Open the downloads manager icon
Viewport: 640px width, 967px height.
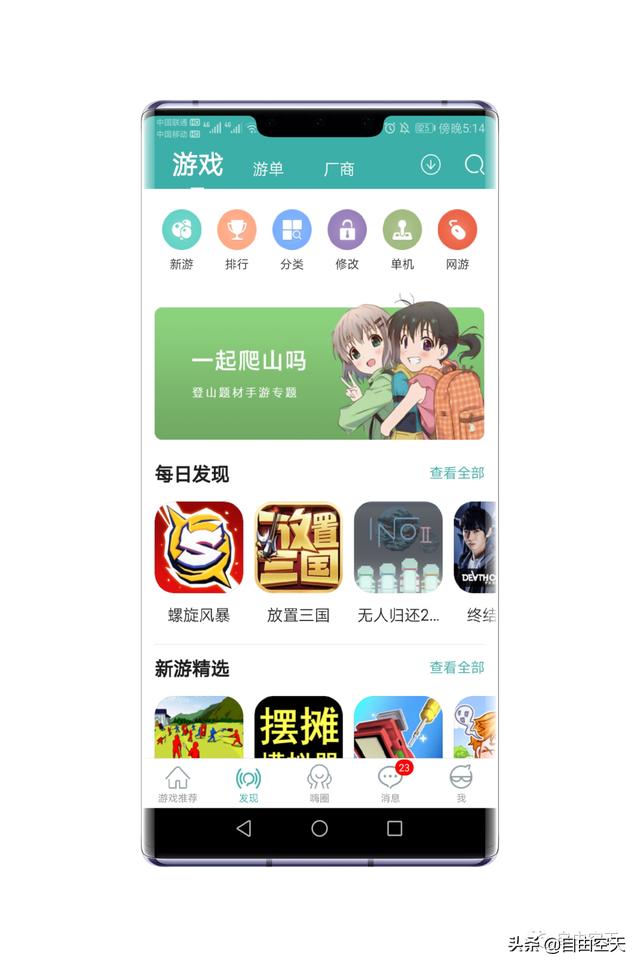point(430,165)
